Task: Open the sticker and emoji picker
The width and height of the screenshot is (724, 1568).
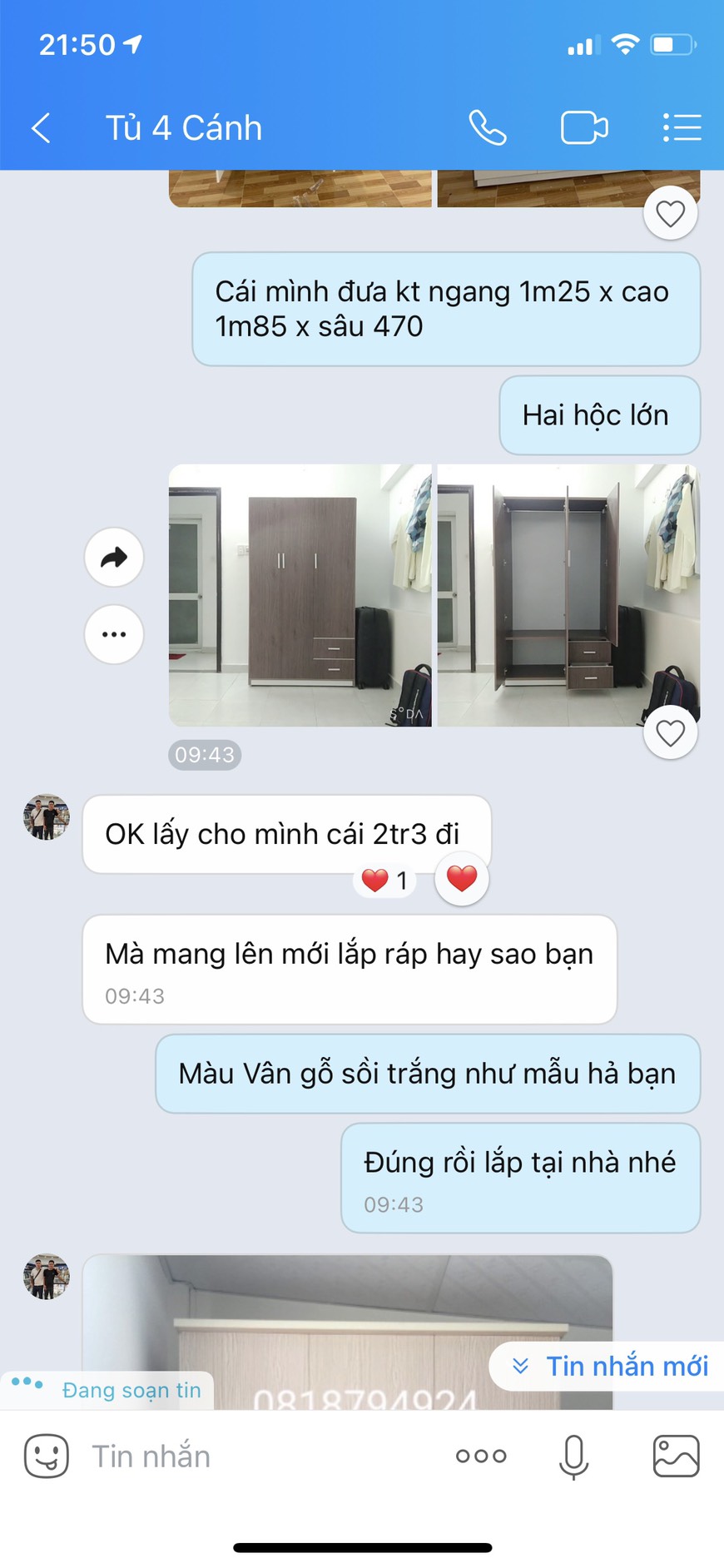Action: (47, 1456)
